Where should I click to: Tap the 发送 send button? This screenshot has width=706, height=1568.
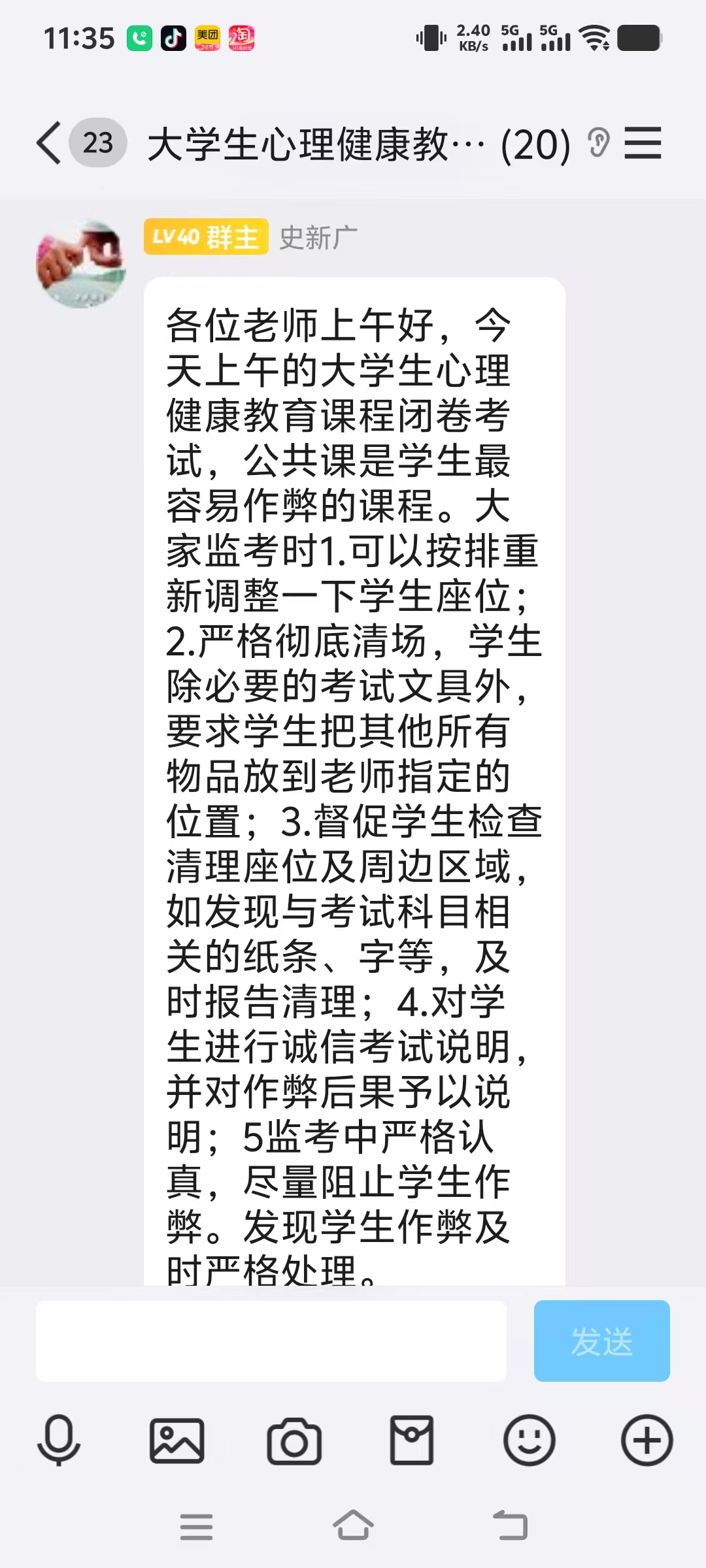pos(601,1341)
